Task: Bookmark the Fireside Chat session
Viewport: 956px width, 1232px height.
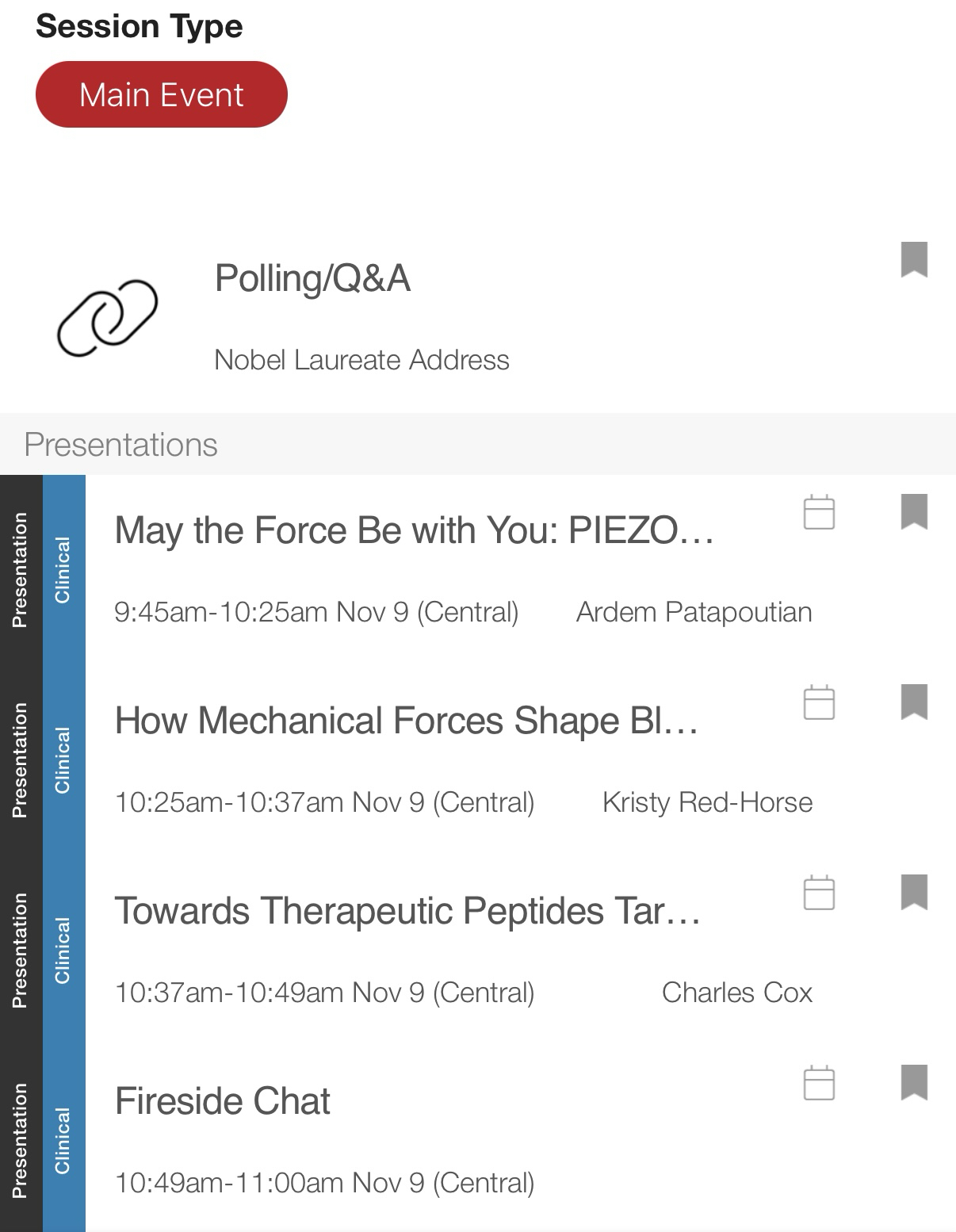Action: click(913, 1082)
